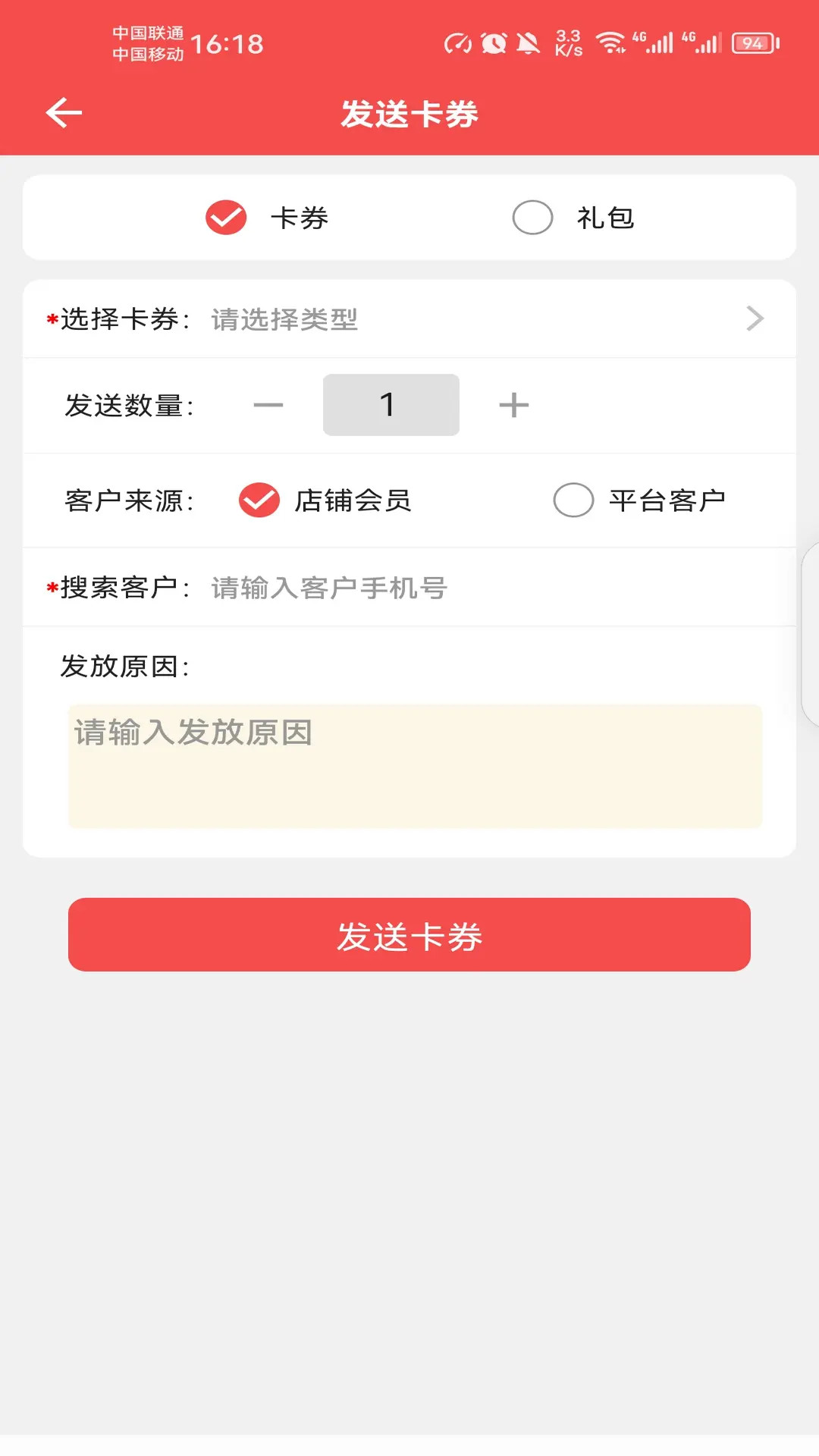Increase 发送数量 with the plus button
Screen dimensions: 819x1456
point(513,405)
